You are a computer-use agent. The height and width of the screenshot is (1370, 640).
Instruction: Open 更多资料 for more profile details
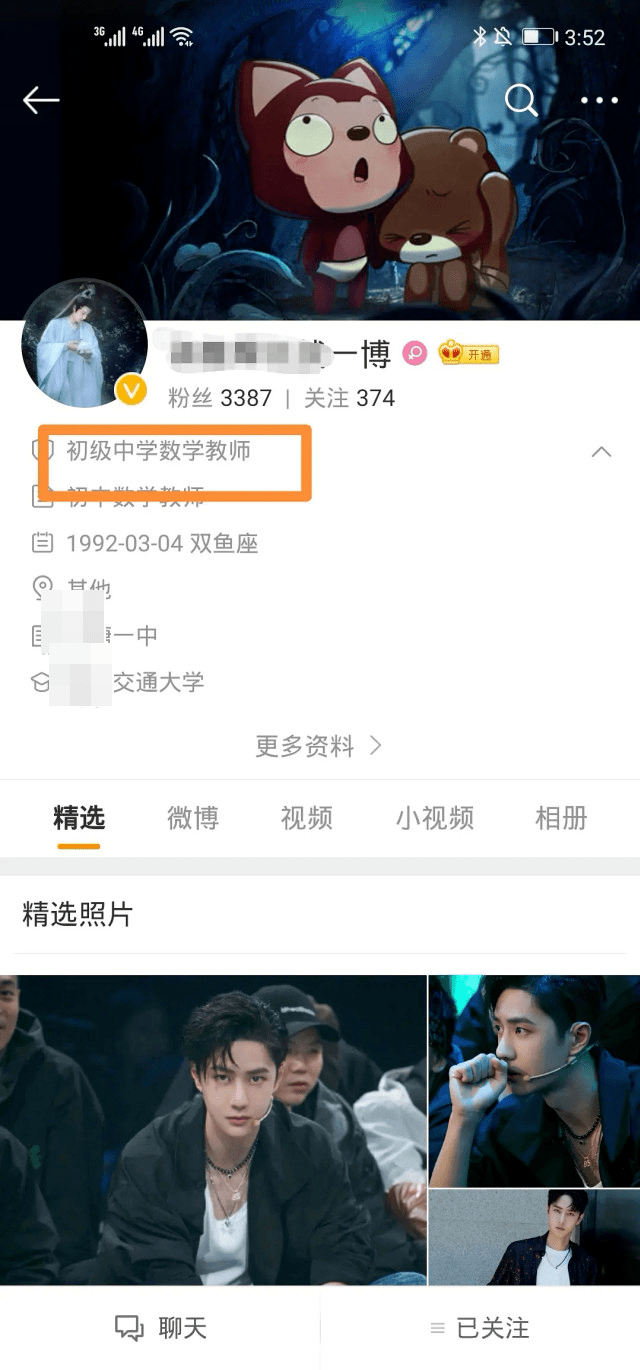pos(319,746)
